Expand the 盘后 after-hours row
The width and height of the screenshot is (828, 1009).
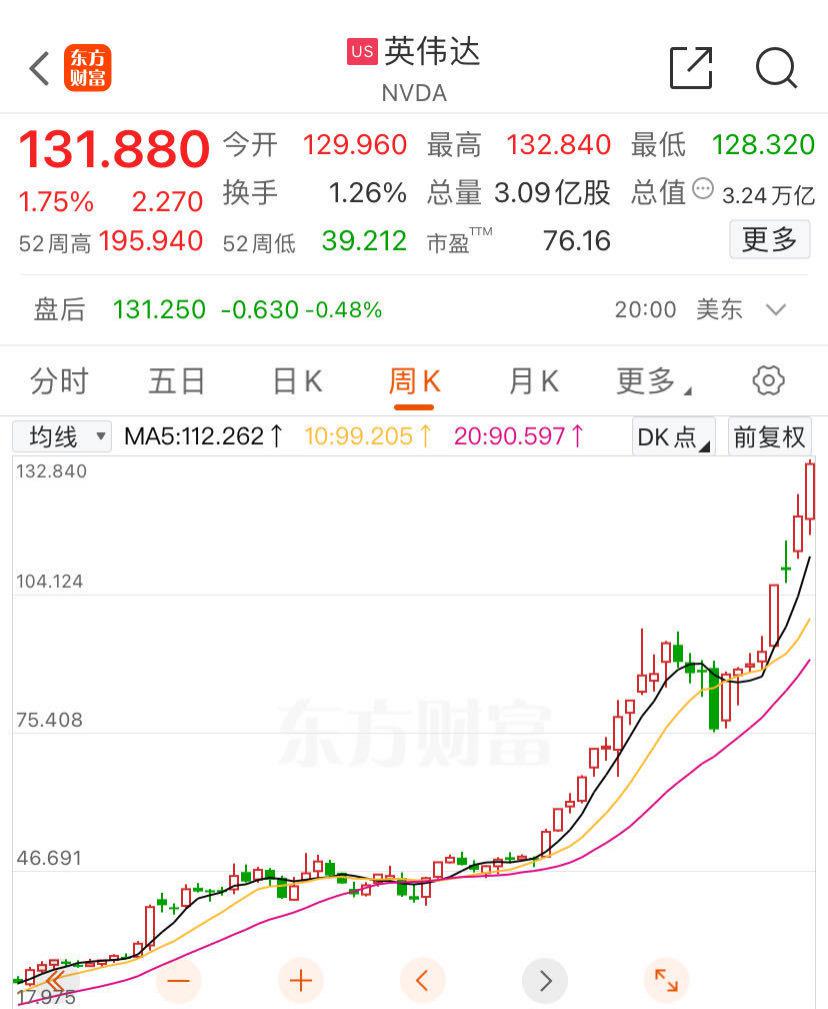pyautogui.click(x=775, y=310)
